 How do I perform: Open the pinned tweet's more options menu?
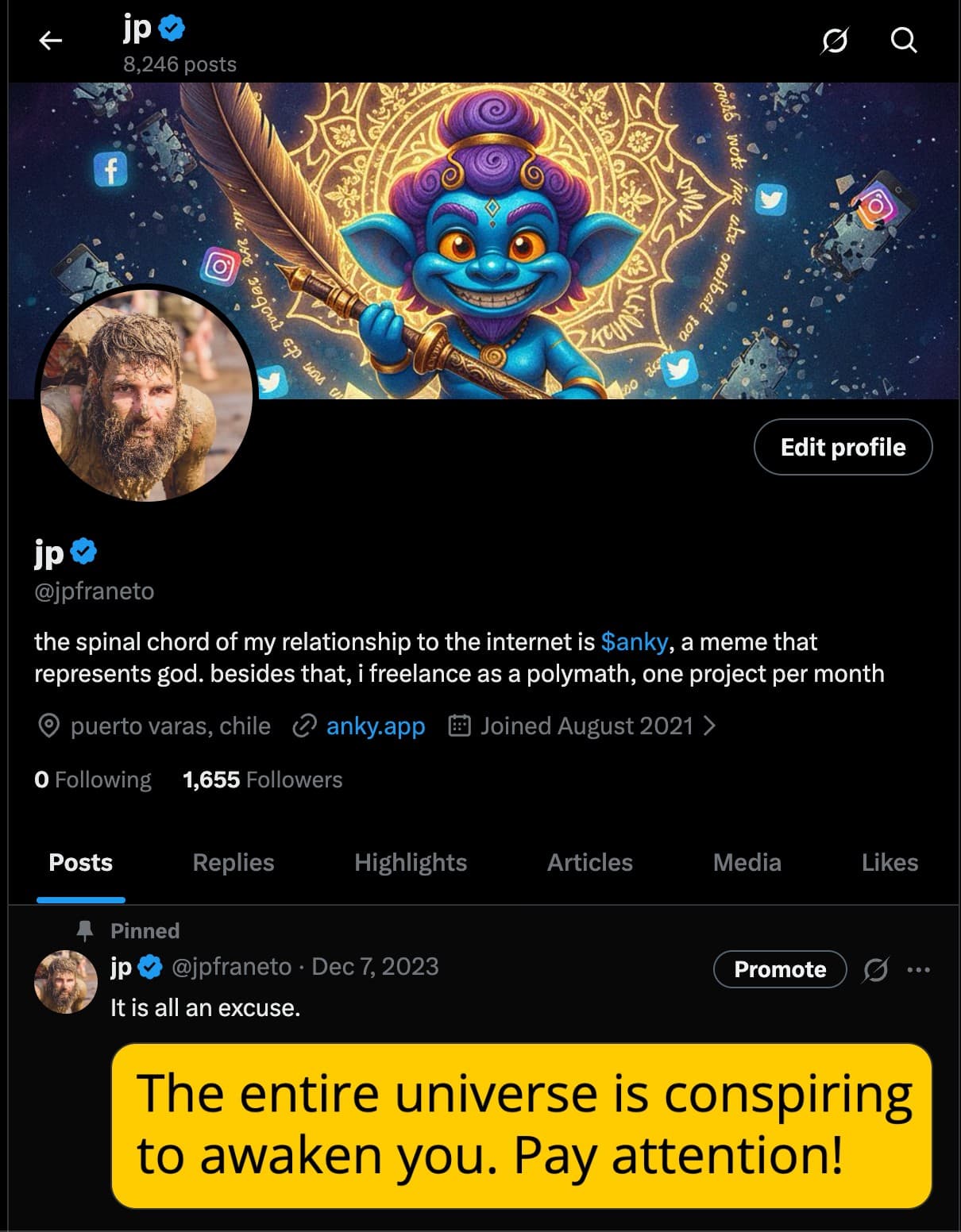pos(917,969)
